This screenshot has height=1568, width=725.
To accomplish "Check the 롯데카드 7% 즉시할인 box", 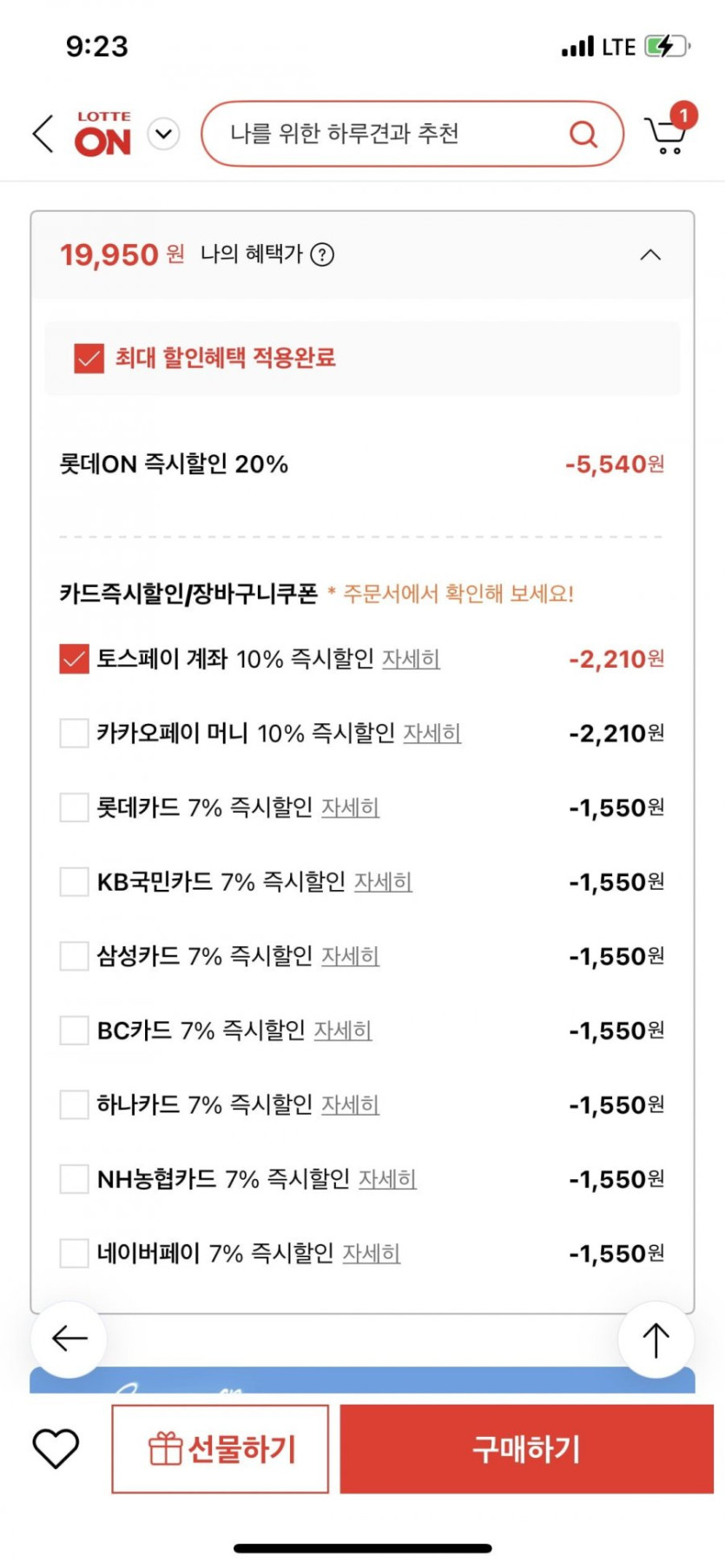I will (x=74, y=808).
